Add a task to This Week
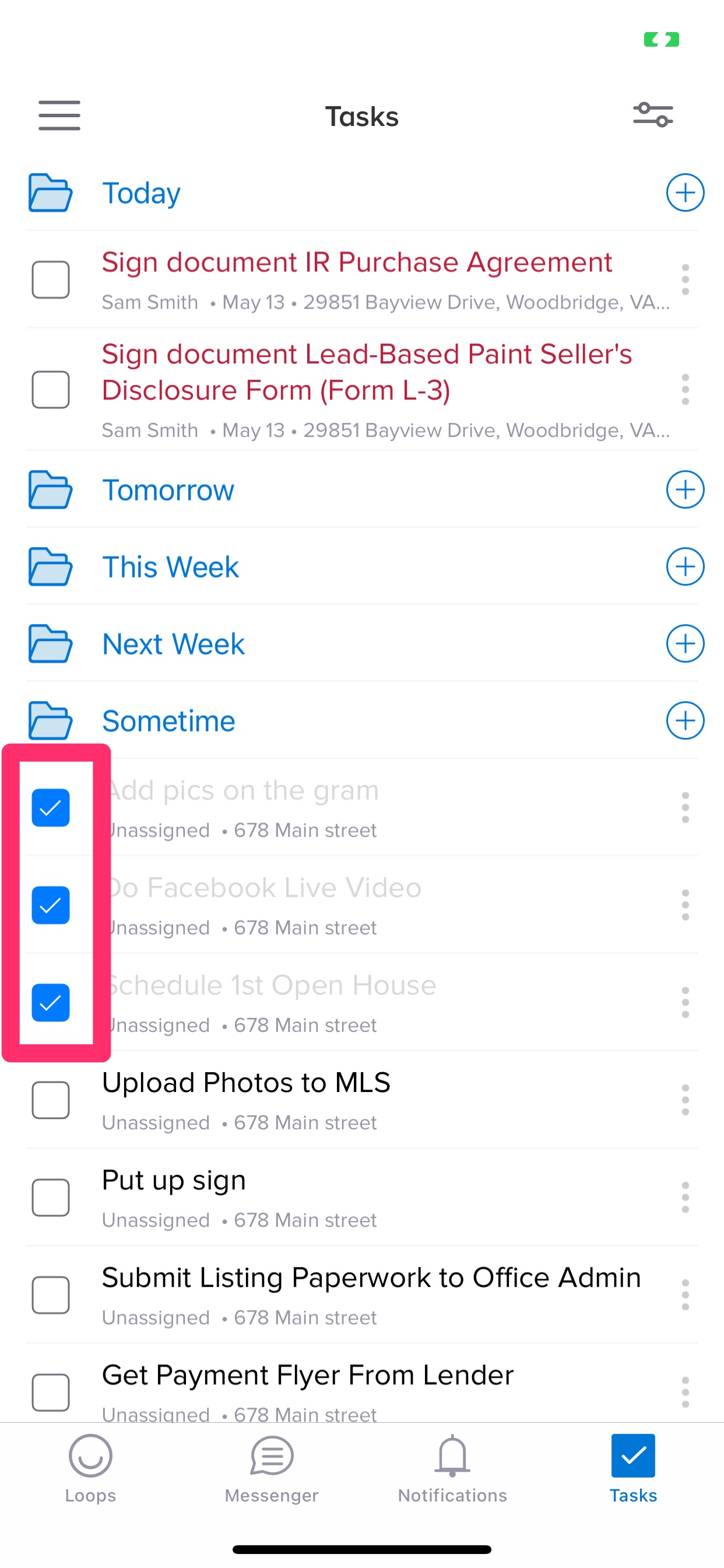 685,566
